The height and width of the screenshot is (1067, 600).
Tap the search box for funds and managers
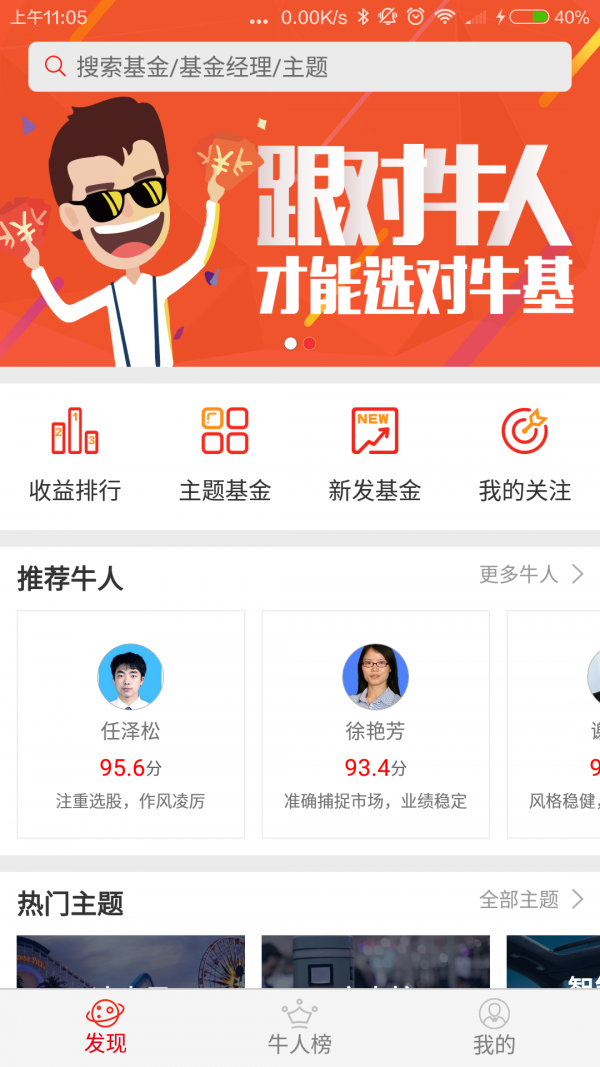pos(300,67)
